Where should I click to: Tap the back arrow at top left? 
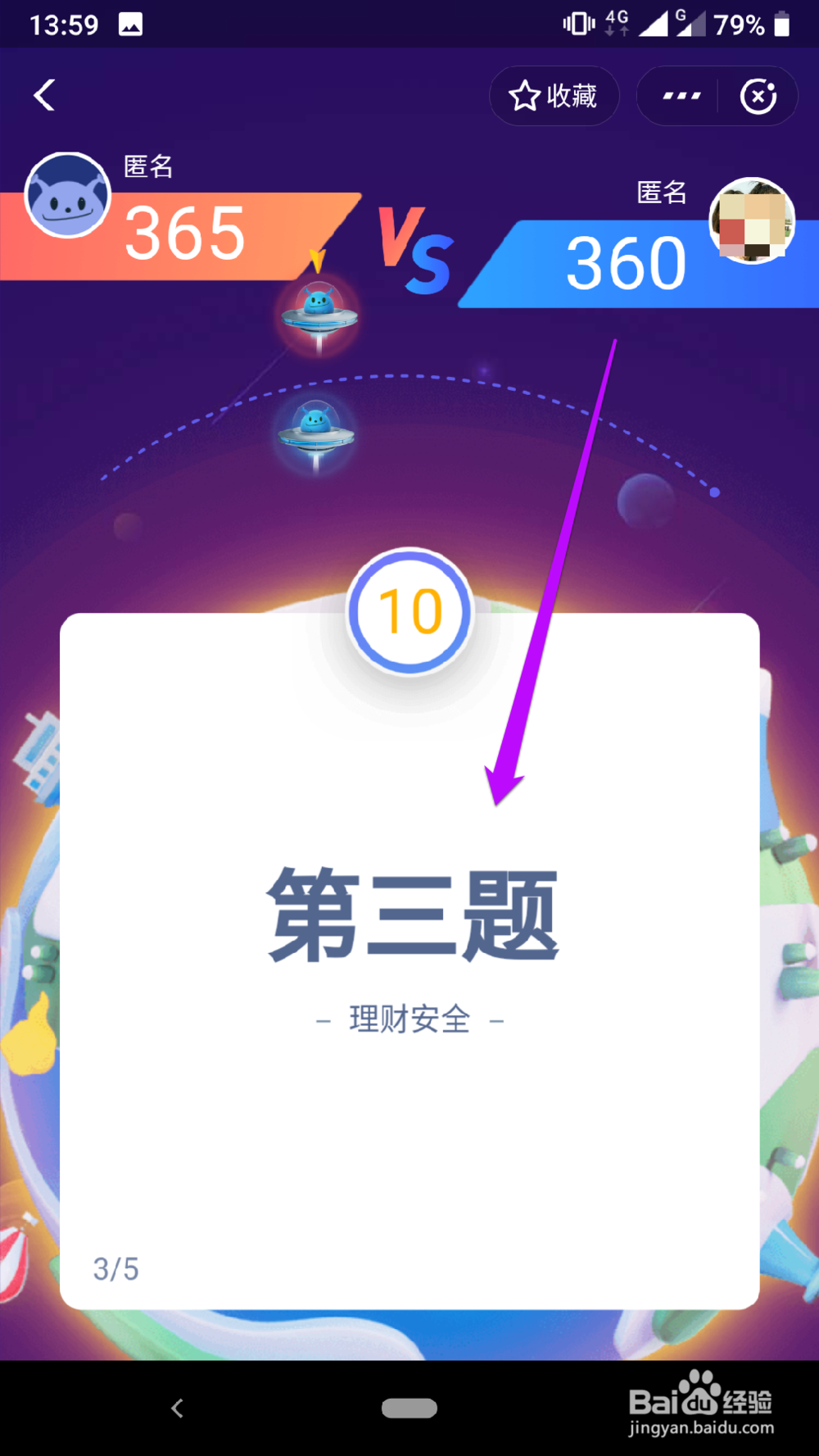pos(45,96)
